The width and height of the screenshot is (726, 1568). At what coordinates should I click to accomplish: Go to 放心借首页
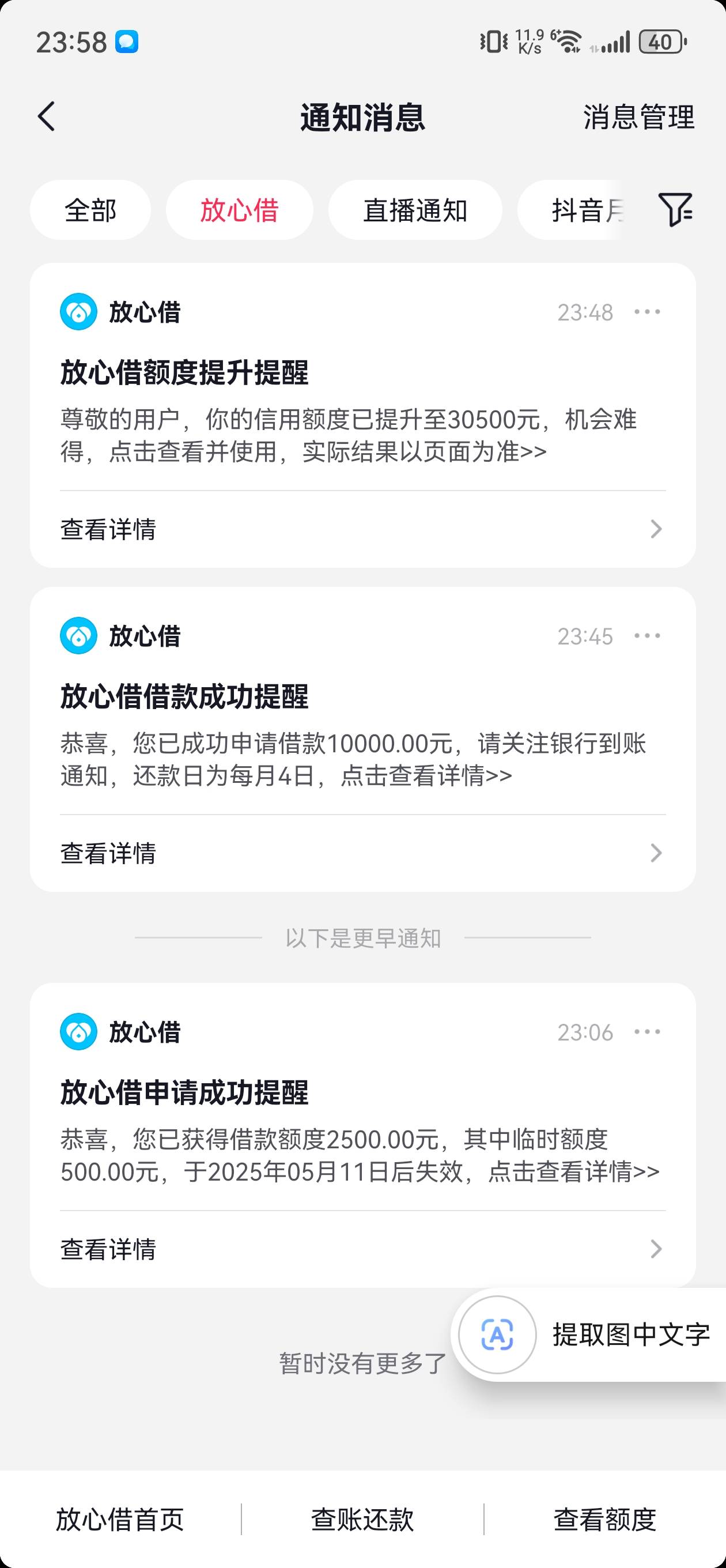(x=120, y=1520)
